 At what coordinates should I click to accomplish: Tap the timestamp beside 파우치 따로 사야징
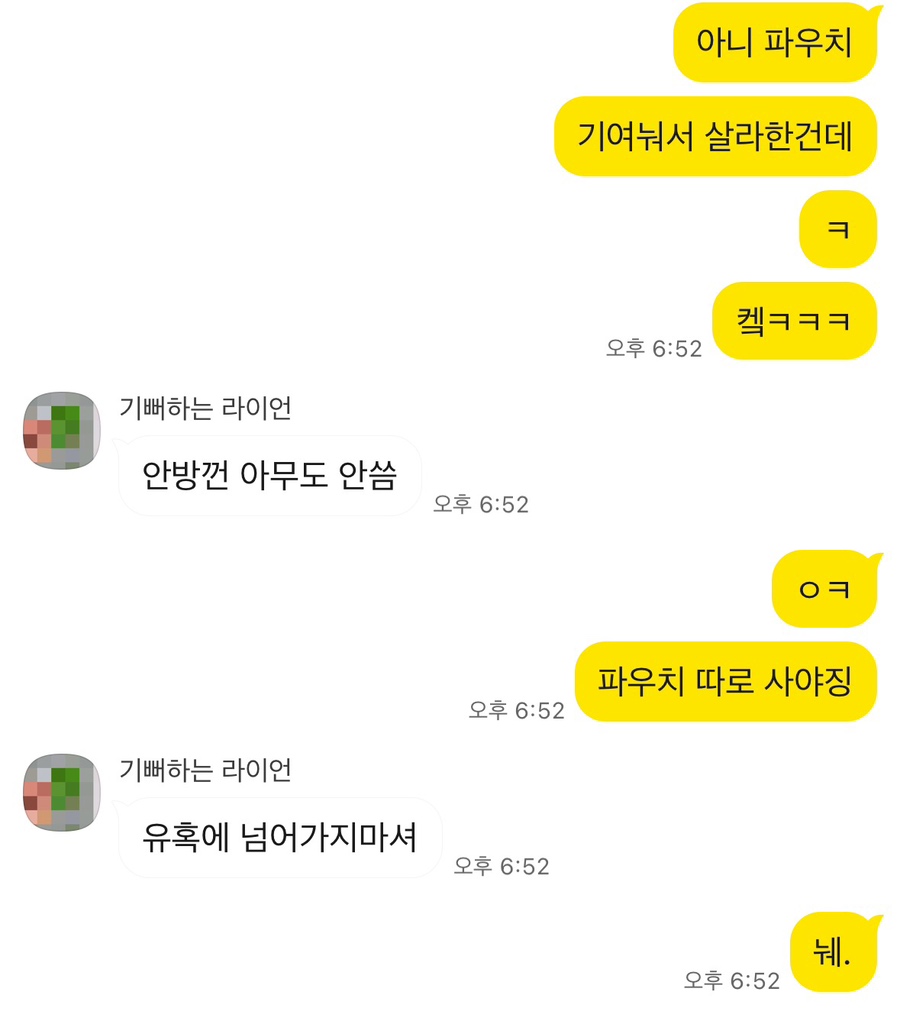point(520,709)
